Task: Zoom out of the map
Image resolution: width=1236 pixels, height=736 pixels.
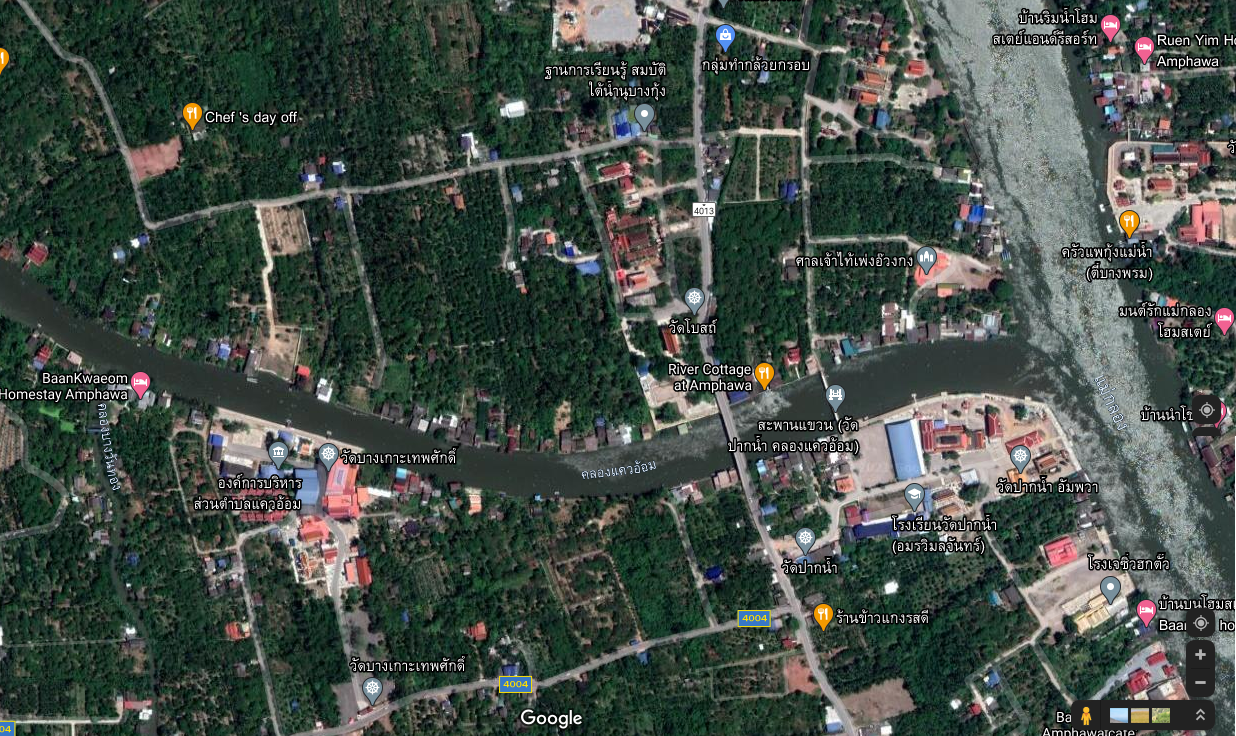Action: tap(1200, 682)
